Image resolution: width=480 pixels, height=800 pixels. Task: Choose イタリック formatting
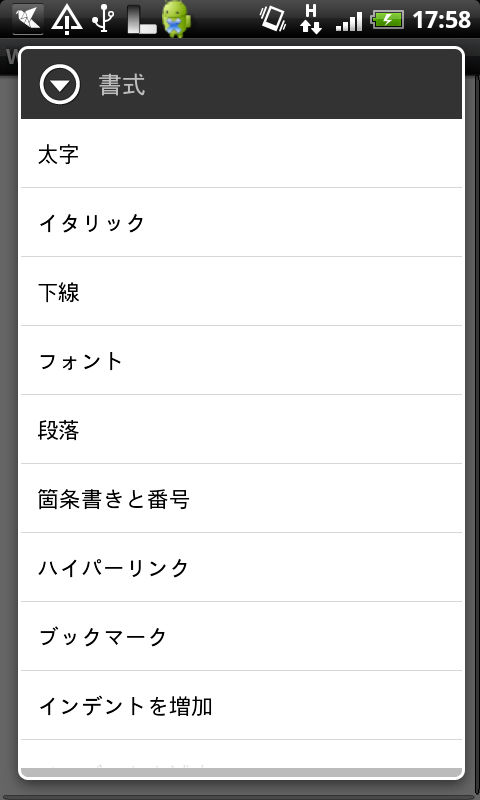coord(241,222)
